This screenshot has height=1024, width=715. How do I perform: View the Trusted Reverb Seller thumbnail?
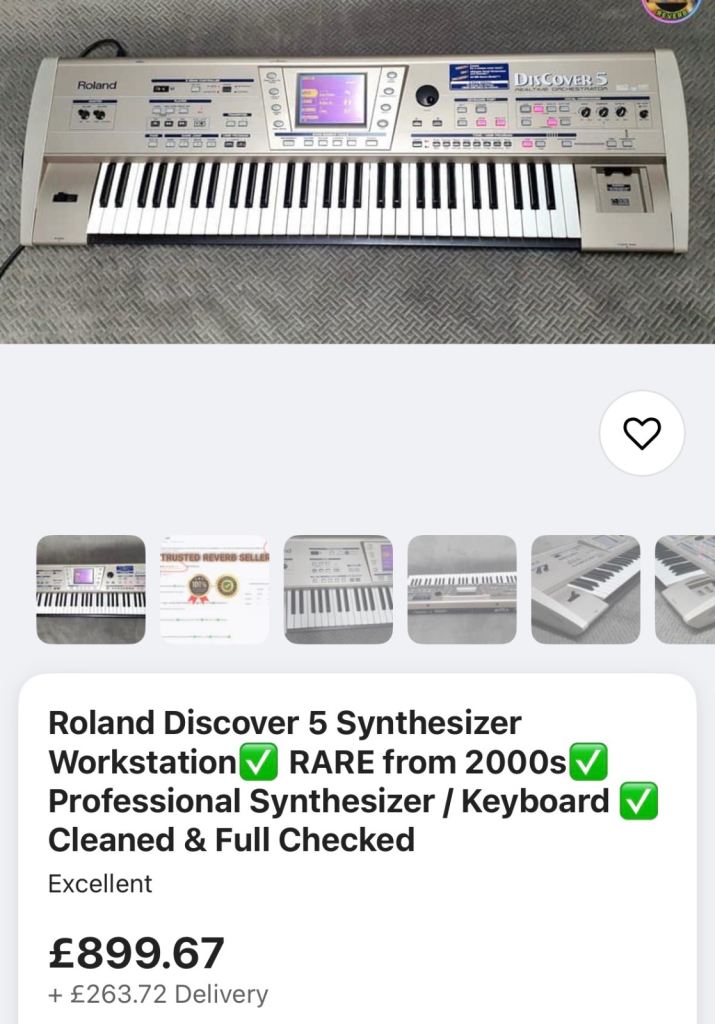(x=215, y=589)
